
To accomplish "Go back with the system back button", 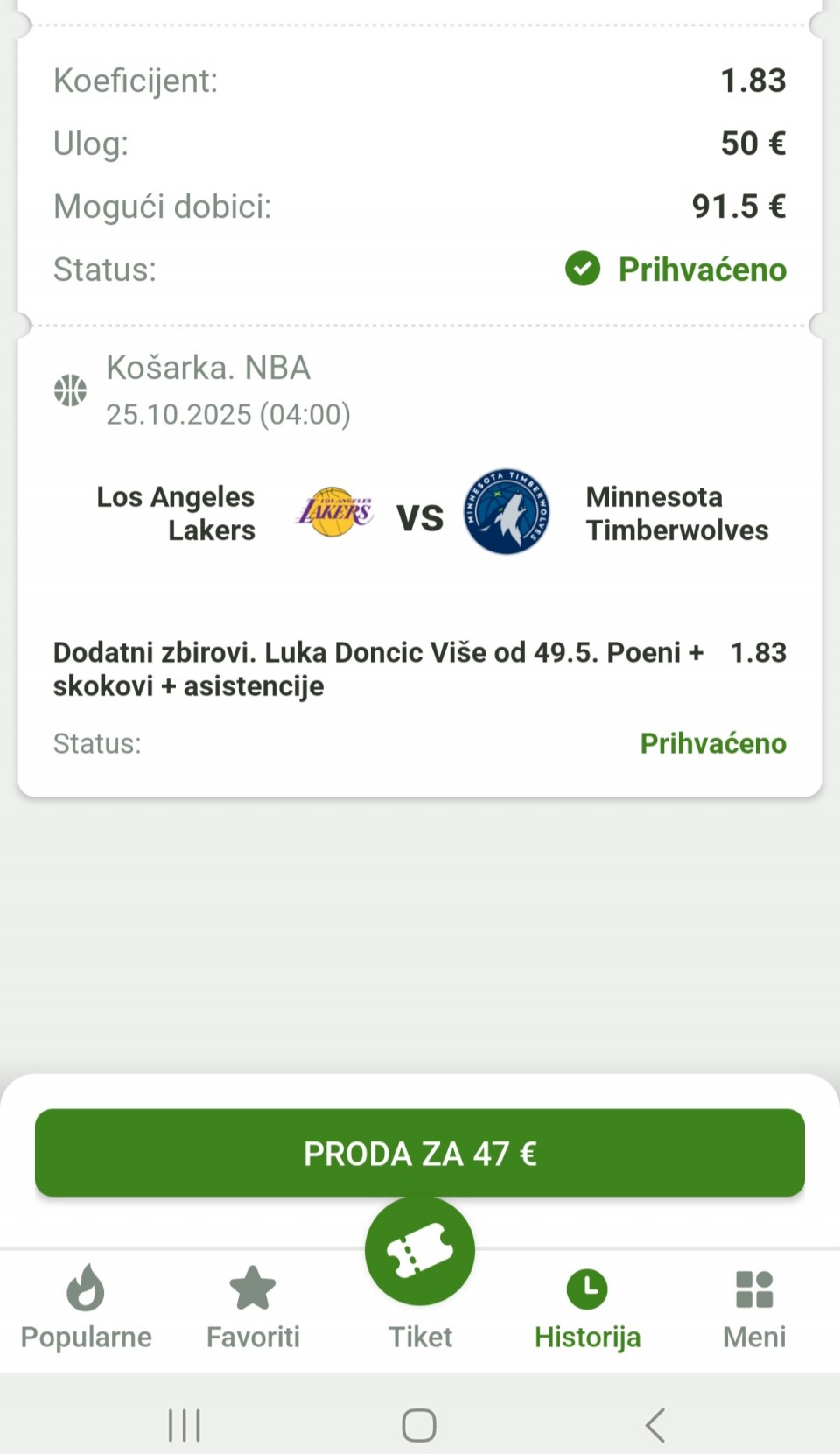I will (x=655, y=1425).
